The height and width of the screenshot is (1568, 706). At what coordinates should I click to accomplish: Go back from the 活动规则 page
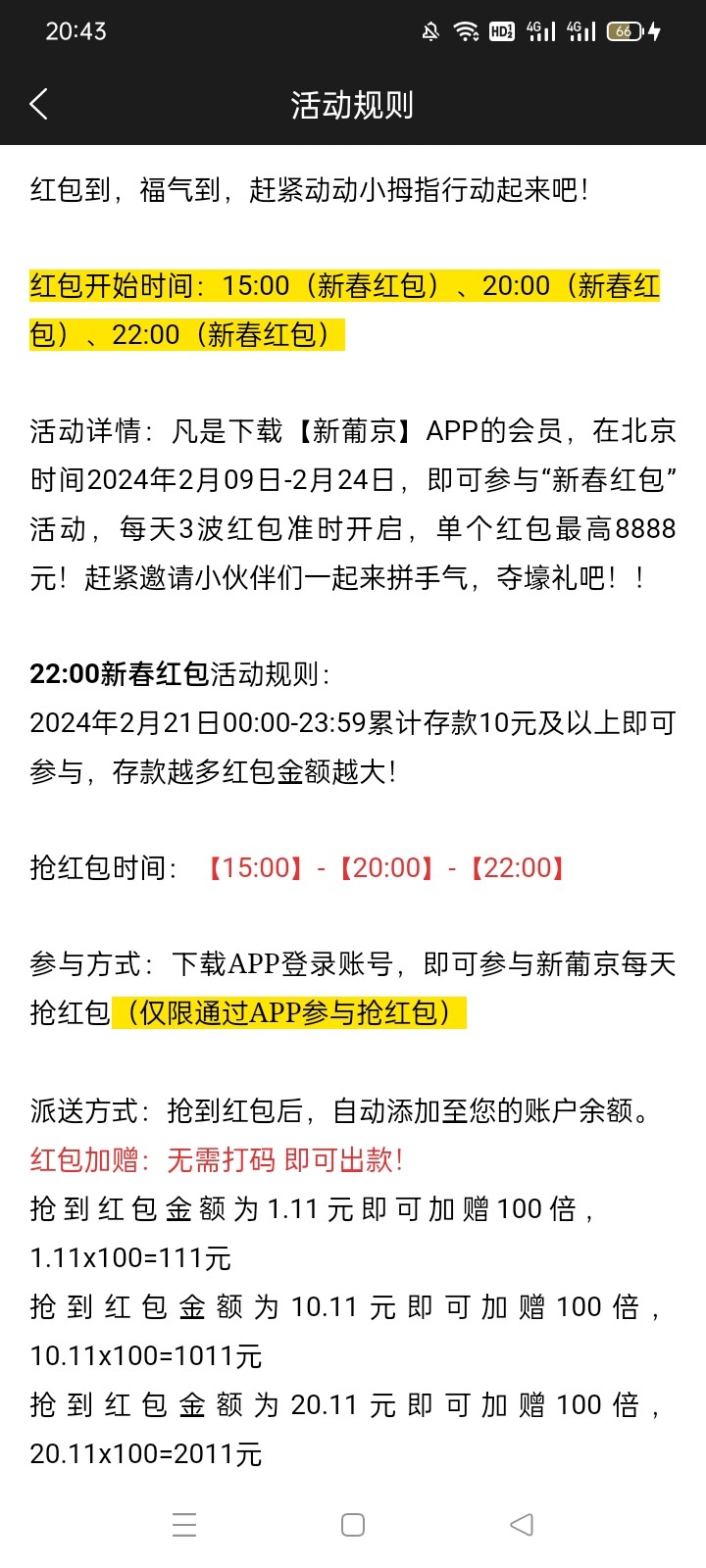[39, 104]
